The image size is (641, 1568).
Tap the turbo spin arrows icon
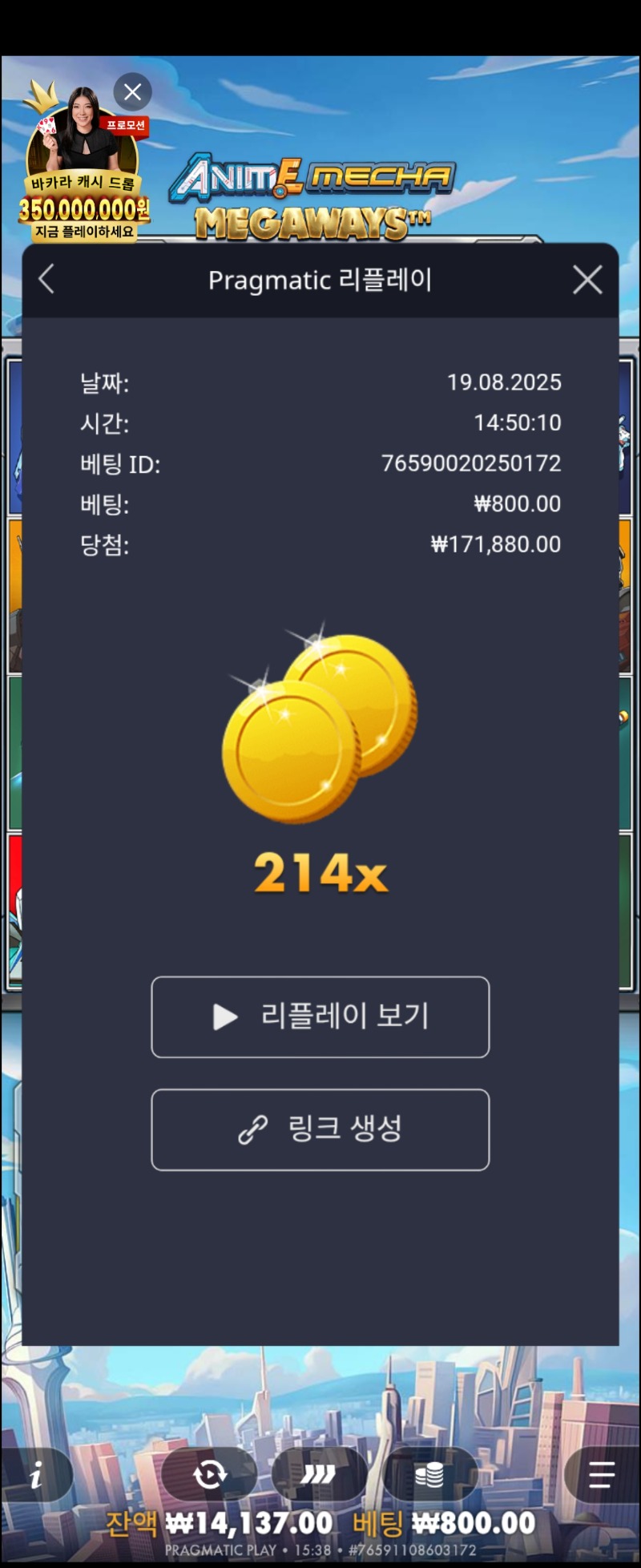(x=319, y=1474)
